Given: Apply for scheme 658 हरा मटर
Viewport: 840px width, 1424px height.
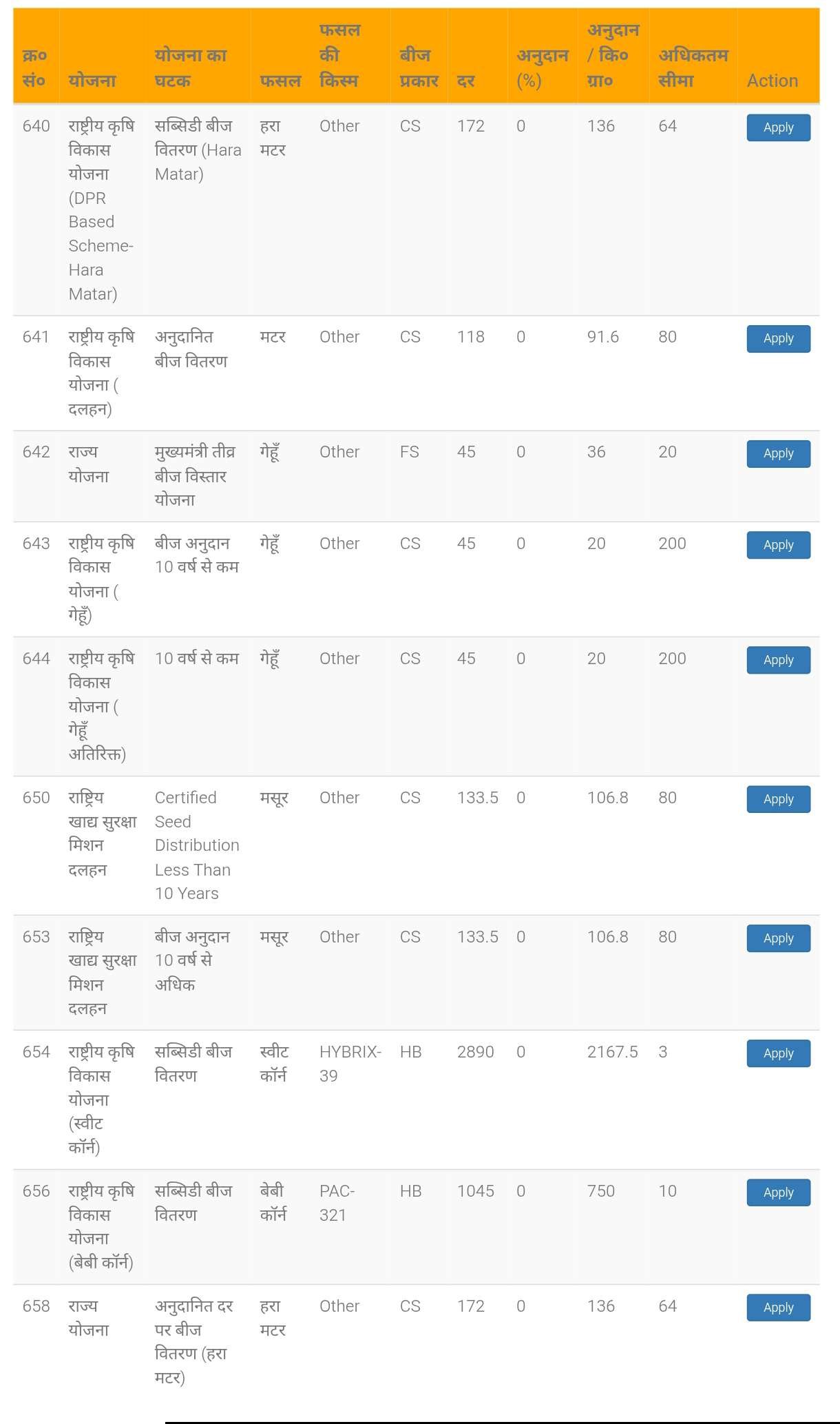Looking at the screenshot, I should pyautogui.click(x=777, y=1308).
